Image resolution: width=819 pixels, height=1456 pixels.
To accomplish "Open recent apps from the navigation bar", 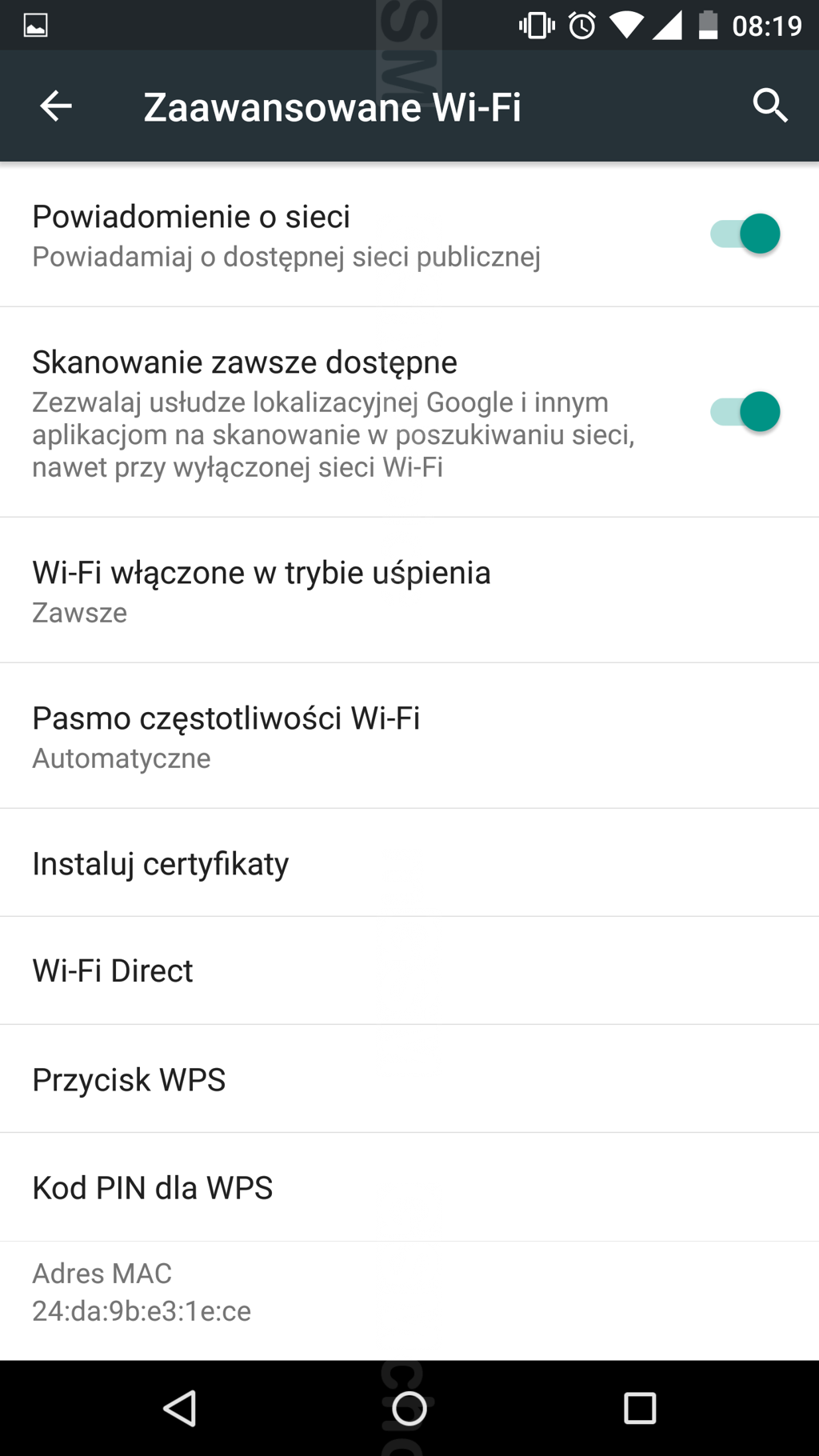I will click(x=640, y=1408).
